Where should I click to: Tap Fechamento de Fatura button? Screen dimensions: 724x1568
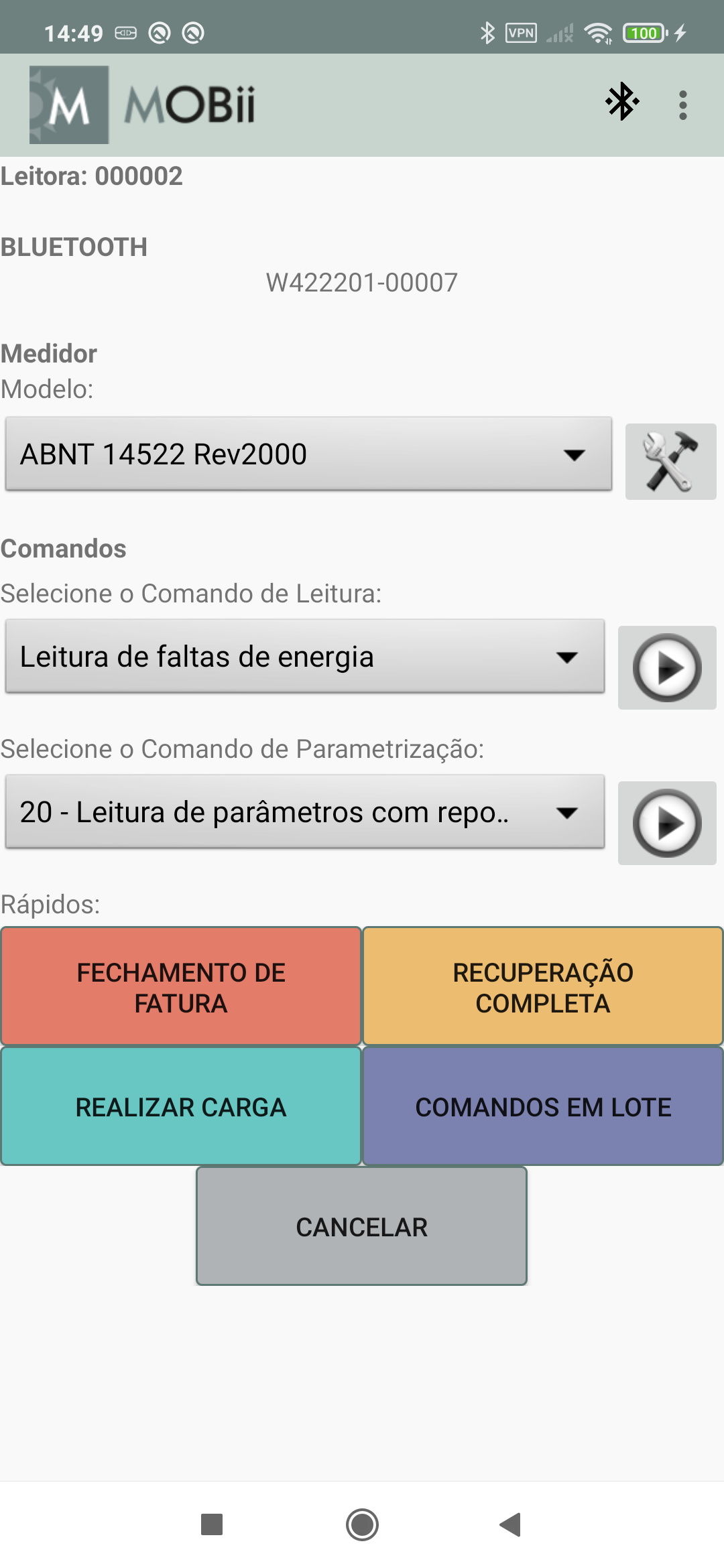click(x=181, y=987)
